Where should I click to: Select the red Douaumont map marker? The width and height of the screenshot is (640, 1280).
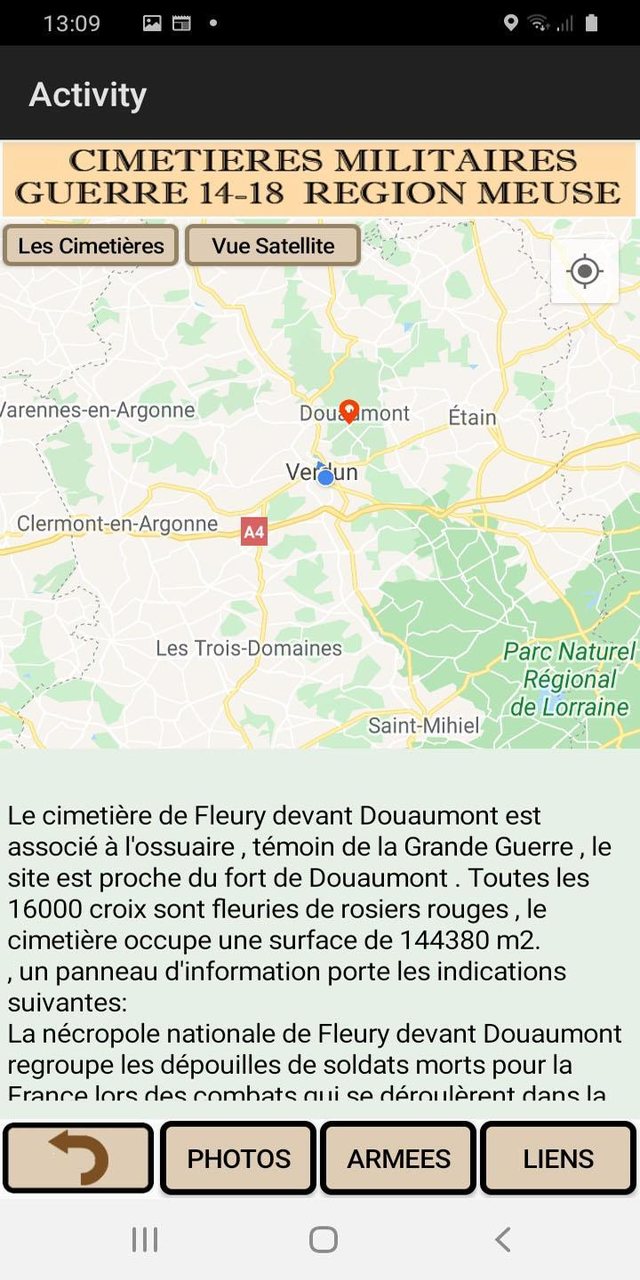coord(349,409)
